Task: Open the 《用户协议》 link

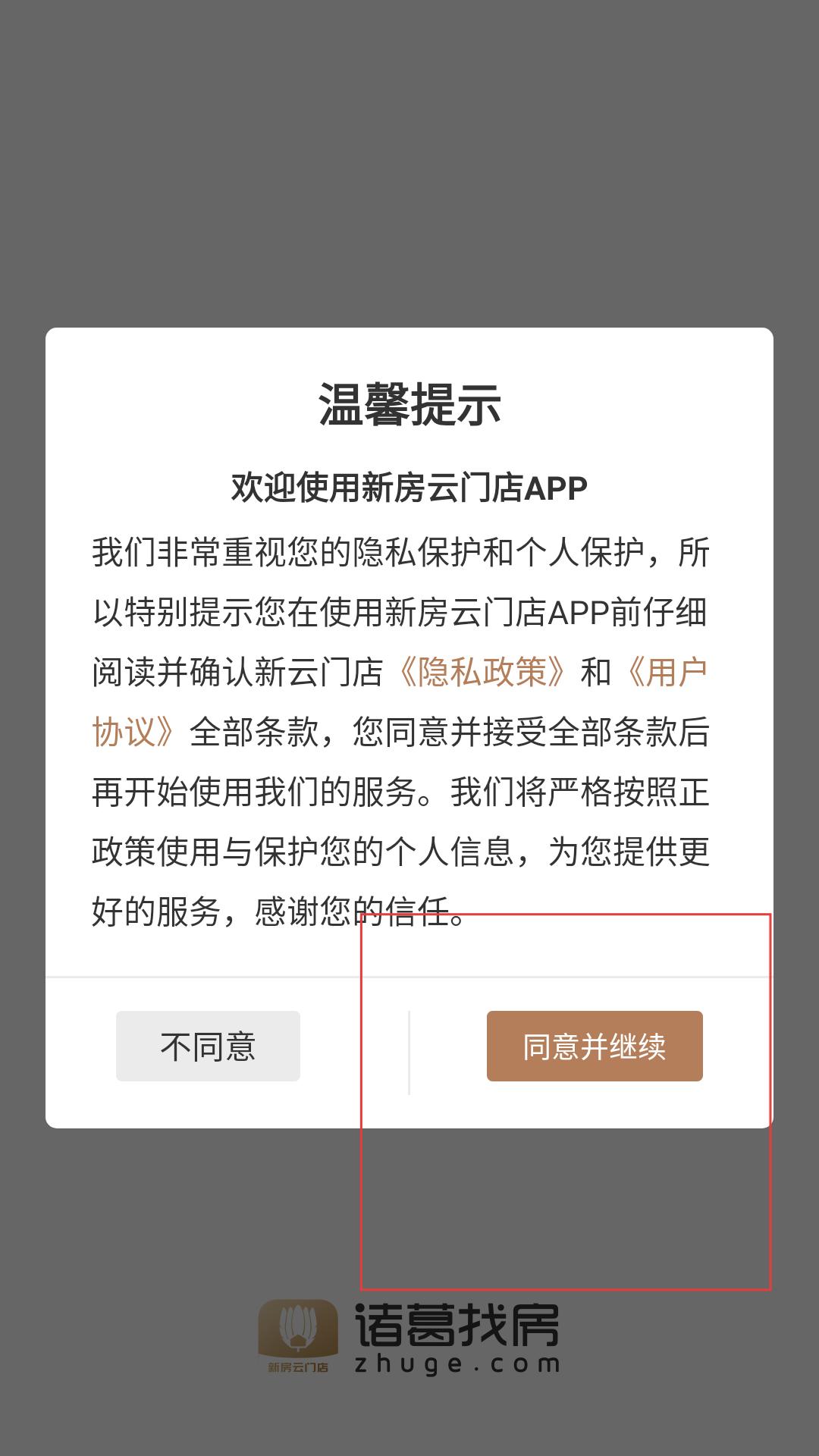Action: 666,672
